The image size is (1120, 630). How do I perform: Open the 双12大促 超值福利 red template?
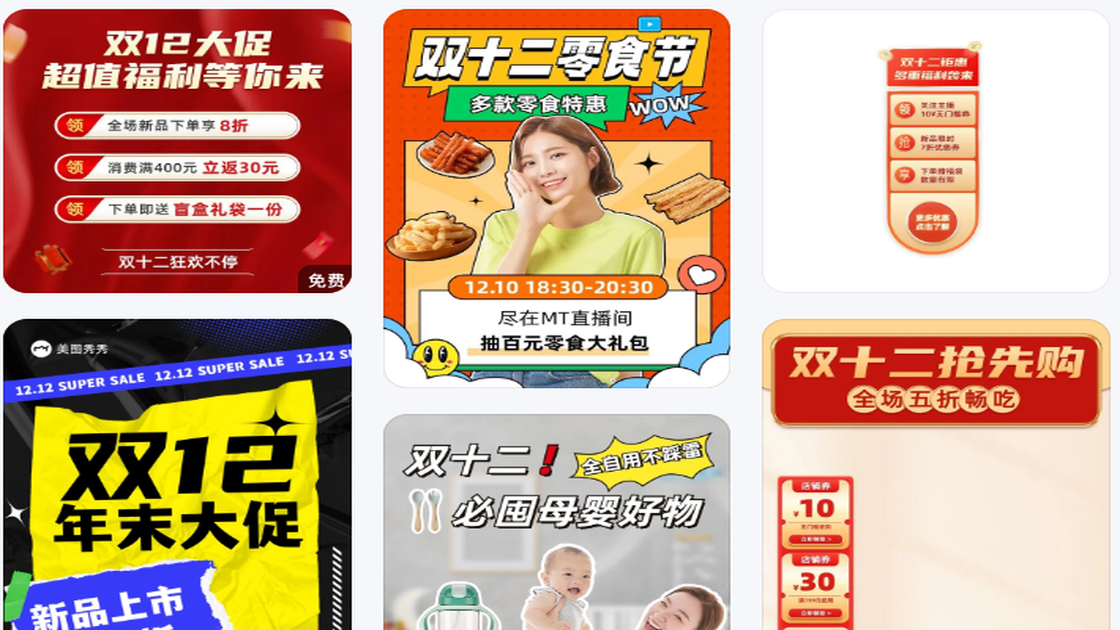(x=177, y=150)
